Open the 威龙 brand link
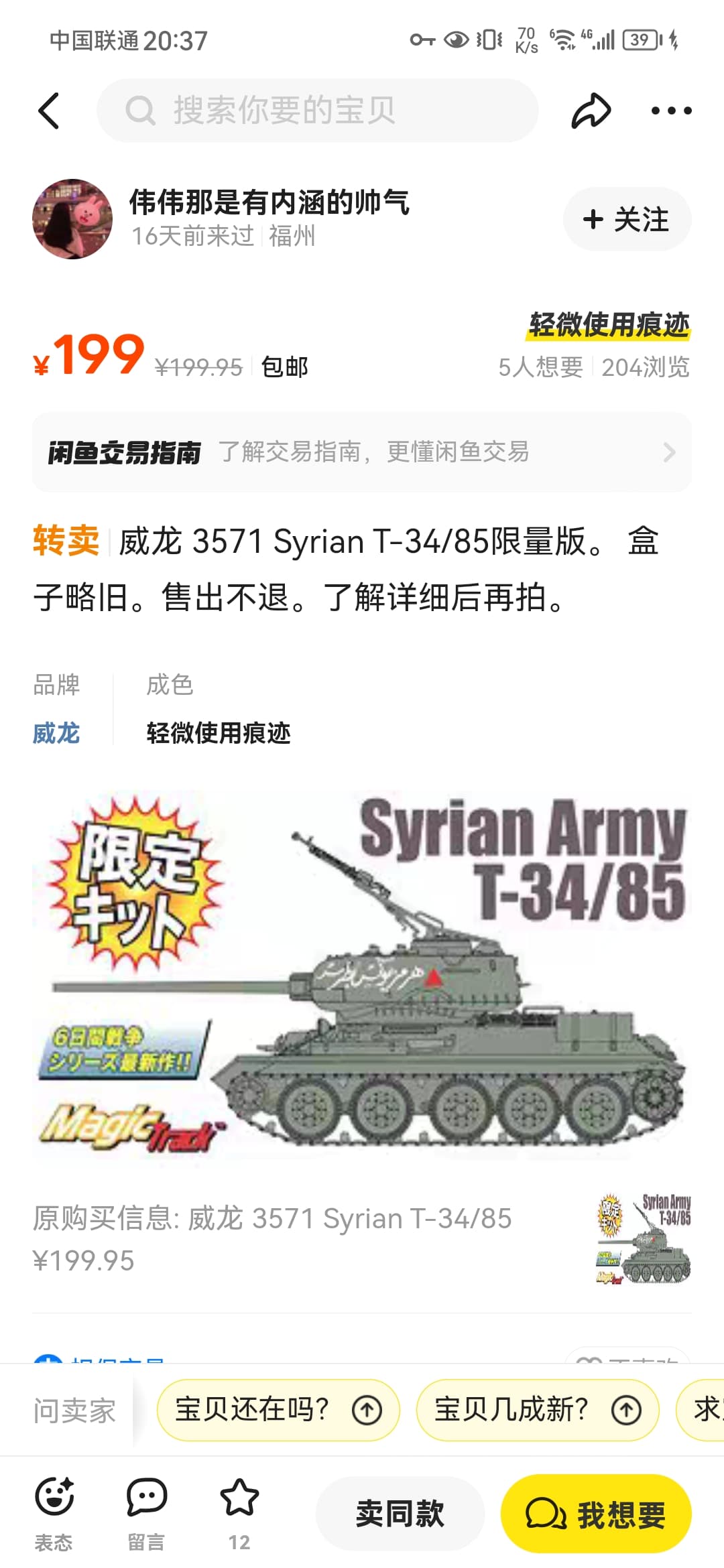The width and height of the screenshot is (724, 1568). pos(56,733)
